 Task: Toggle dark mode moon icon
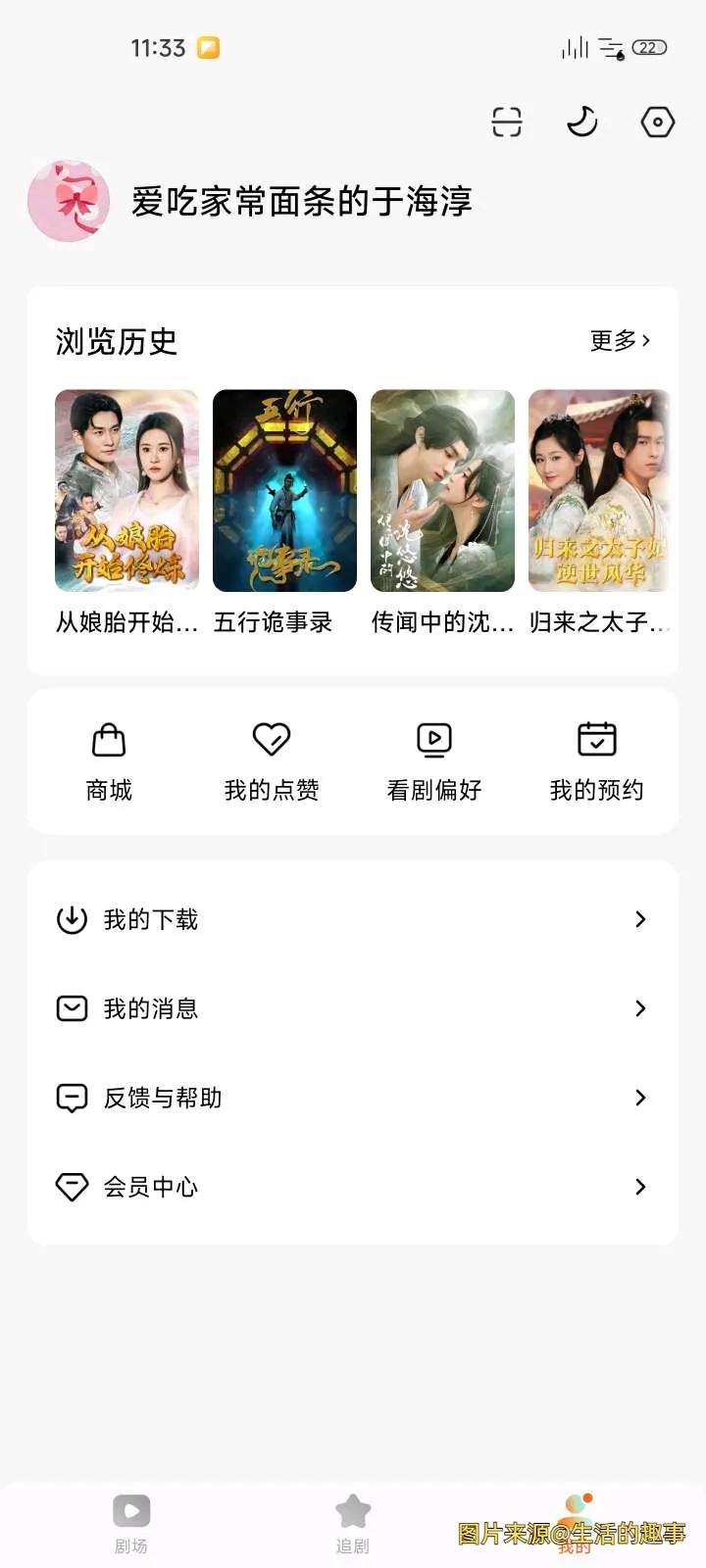click(x=581, y=122)
